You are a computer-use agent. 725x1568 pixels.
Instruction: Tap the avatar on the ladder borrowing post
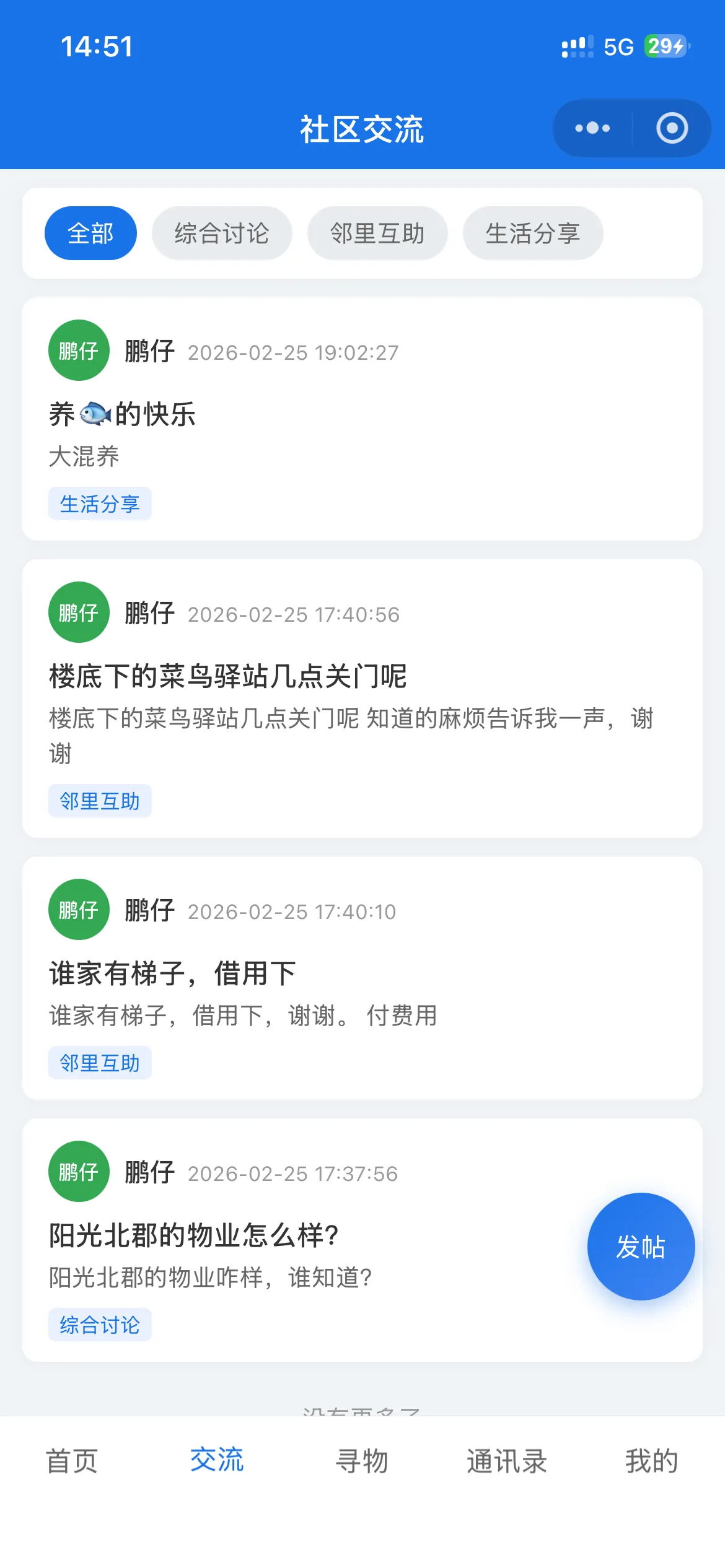(x=79, y=909)
